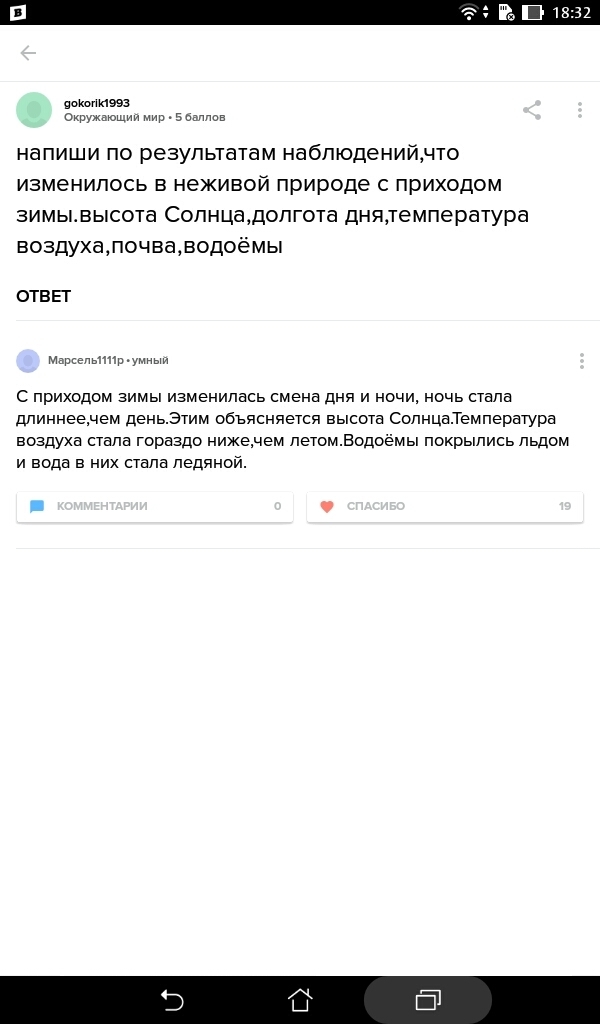The width and height of the screenshot is (600, 1024).
Task: Open the Комментарии button
Action: (155, 506)
